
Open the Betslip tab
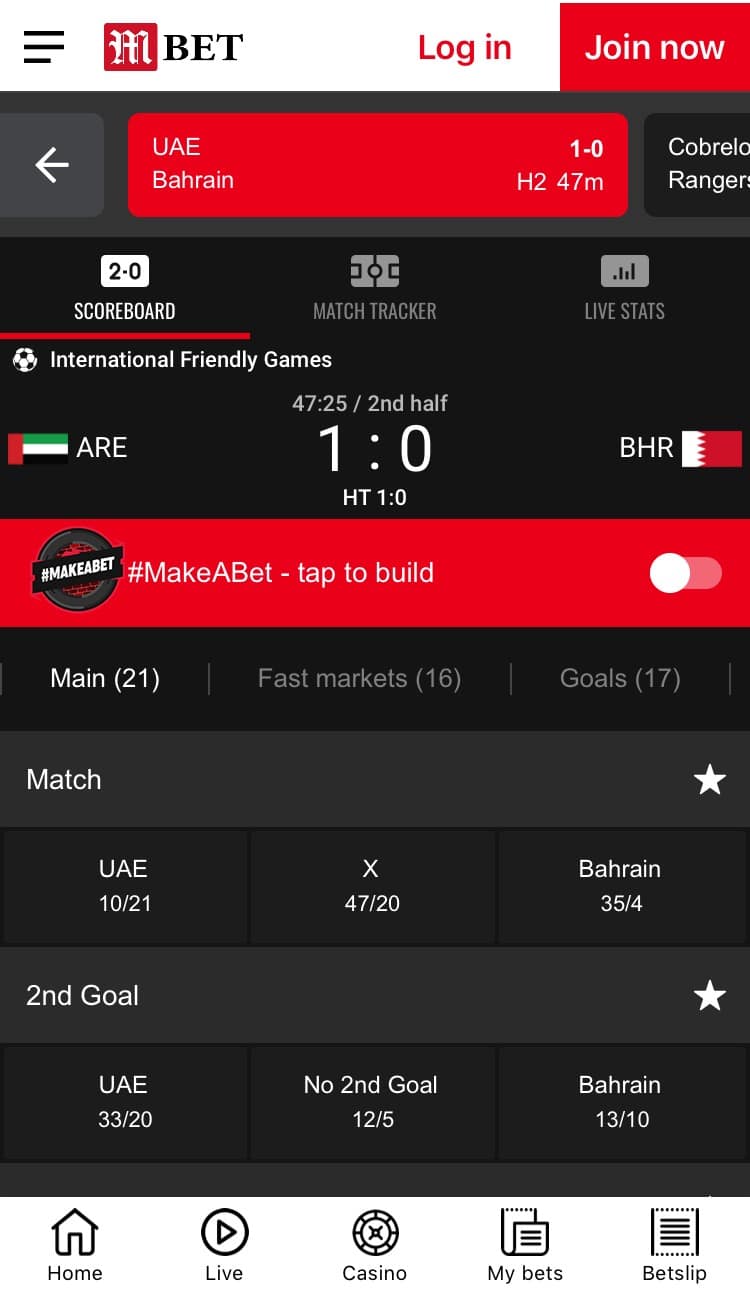pos(674,1246)
